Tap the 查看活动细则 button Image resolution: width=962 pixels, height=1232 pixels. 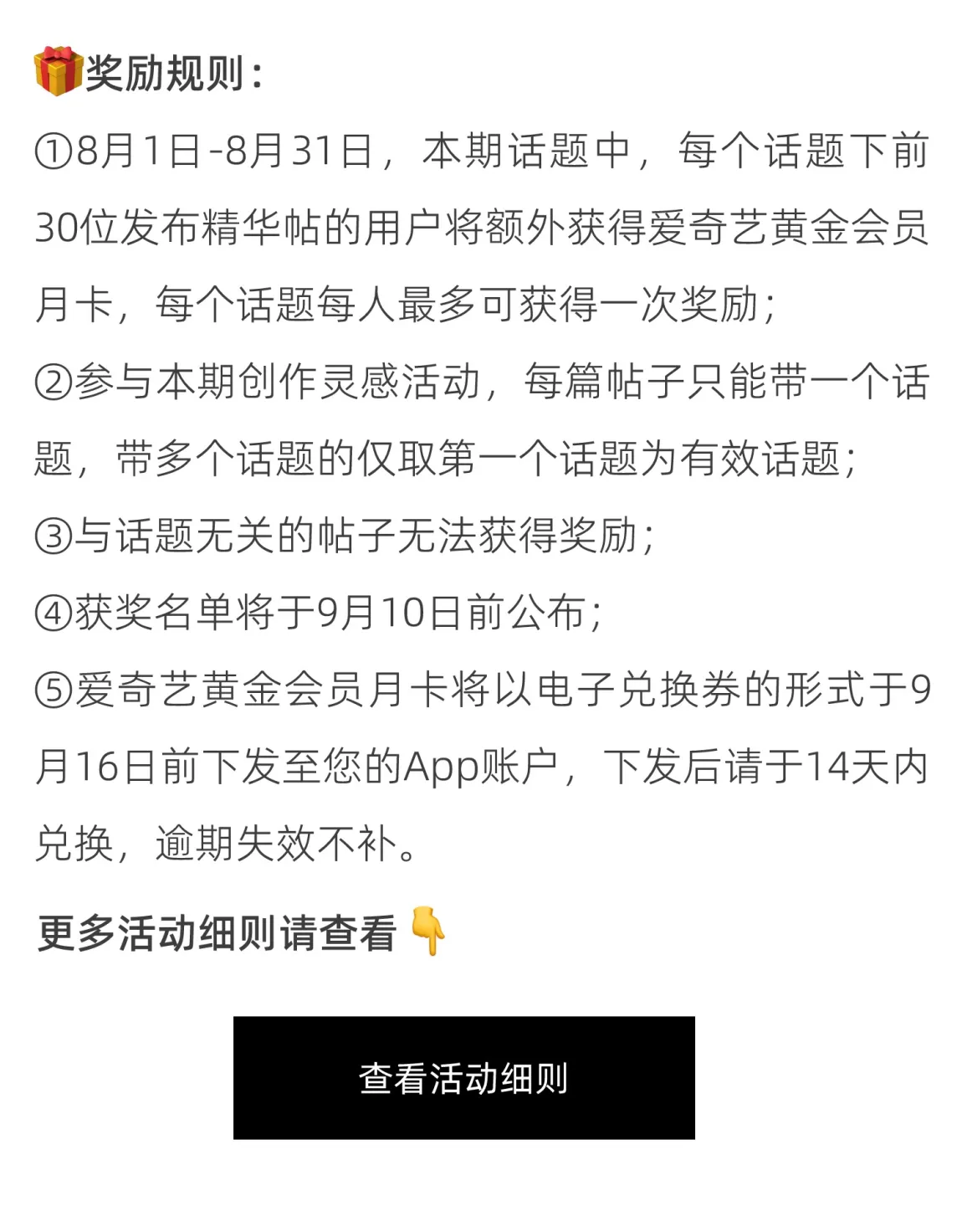[x=463, y=1077]
